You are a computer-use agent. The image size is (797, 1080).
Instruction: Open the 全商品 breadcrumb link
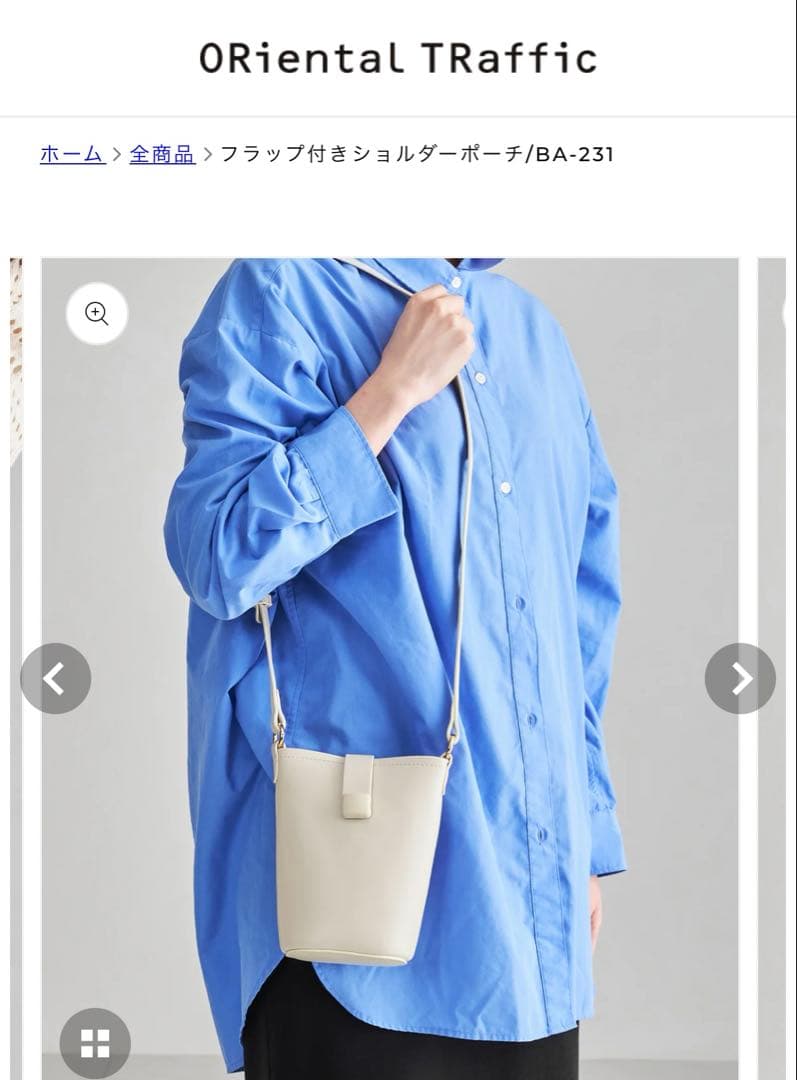162,154
